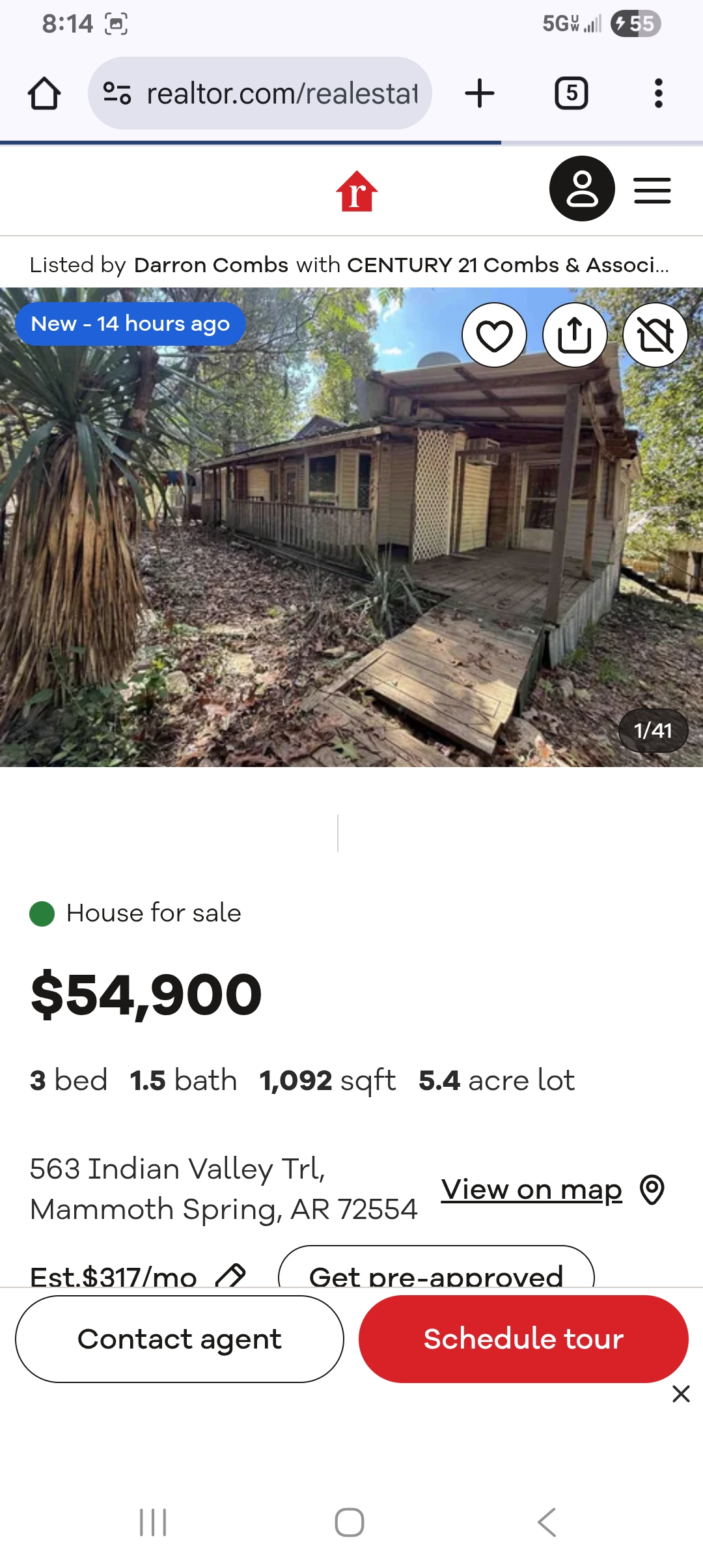Open the user account profile icon
Viewport: 703px width, 1568px height.
pyautogui.click(x=582, y=189)
